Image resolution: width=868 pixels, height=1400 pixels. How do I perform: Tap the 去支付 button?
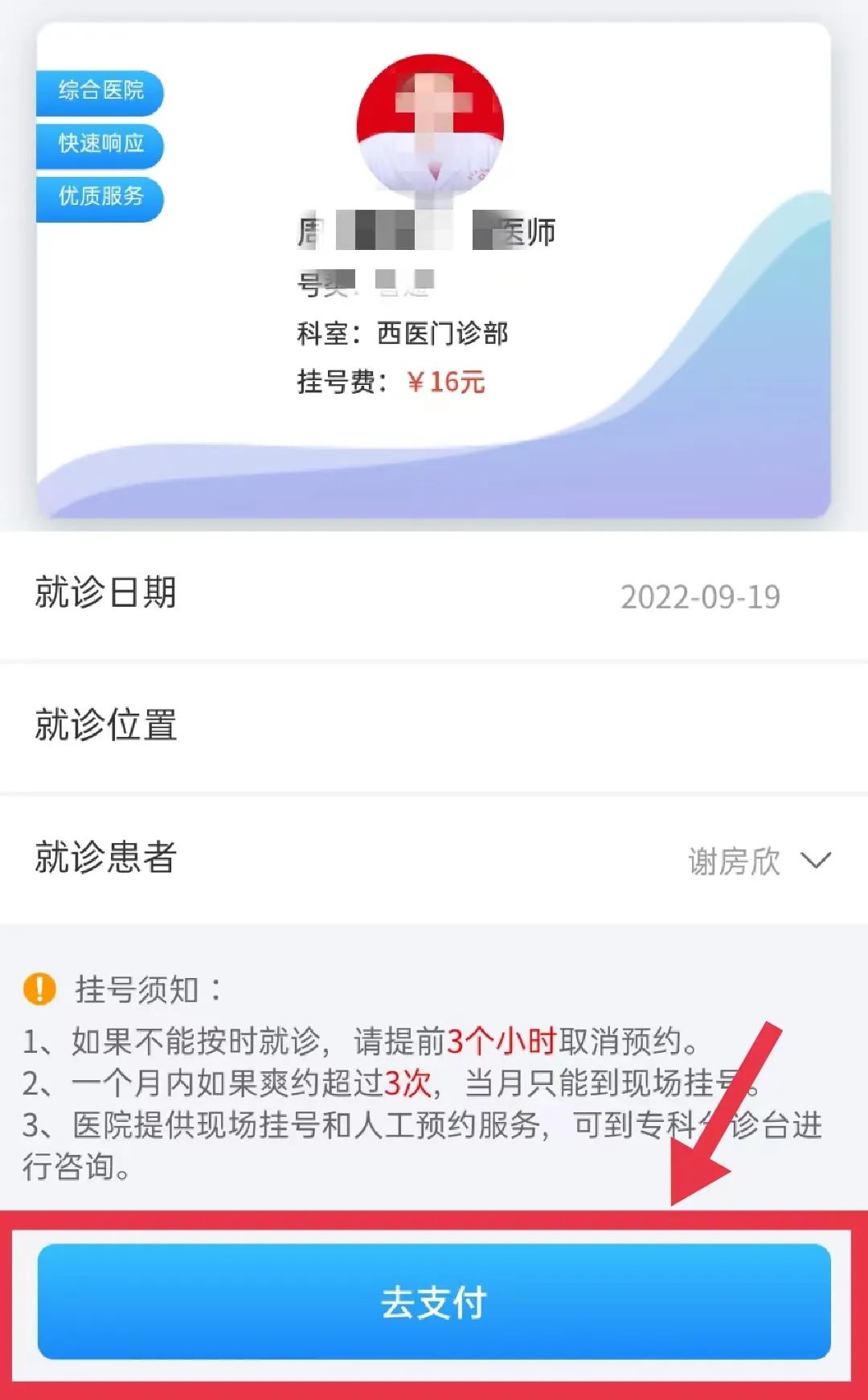coord(434,1302)
